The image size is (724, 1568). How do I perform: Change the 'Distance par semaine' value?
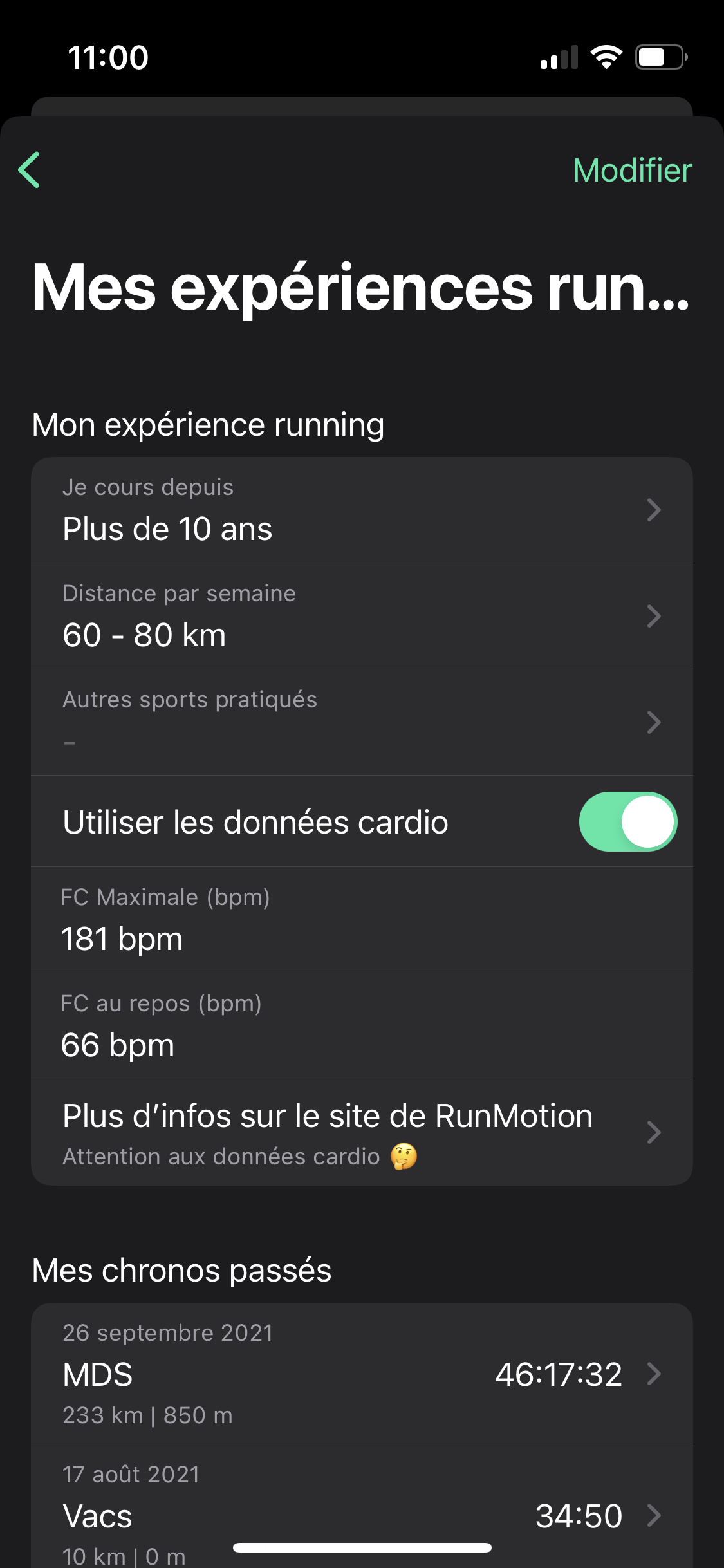tap(362, 617)
